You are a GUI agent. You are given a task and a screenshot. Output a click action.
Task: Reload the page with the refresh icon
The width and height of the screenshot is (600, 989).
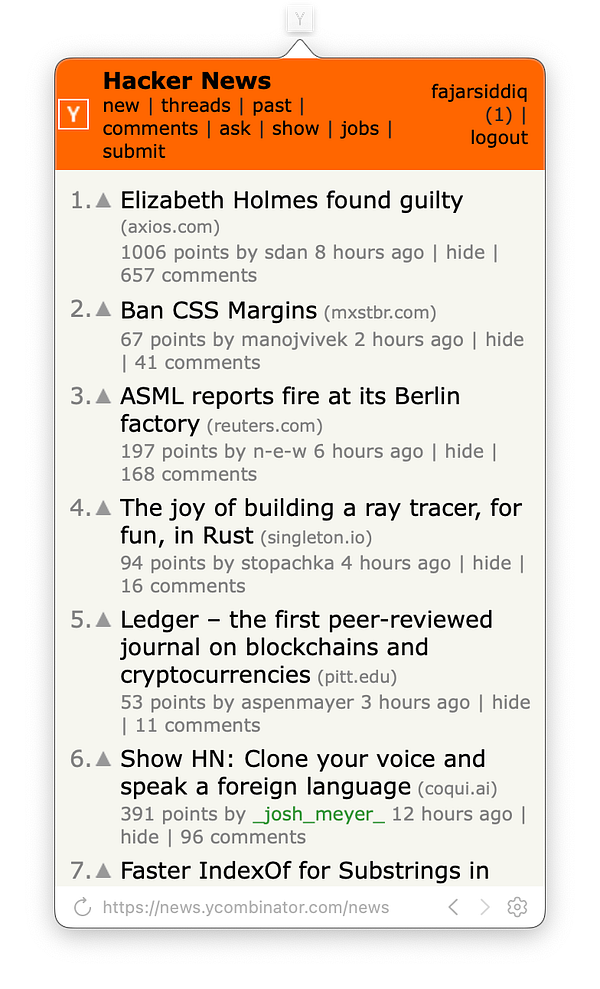pos(83,908)
